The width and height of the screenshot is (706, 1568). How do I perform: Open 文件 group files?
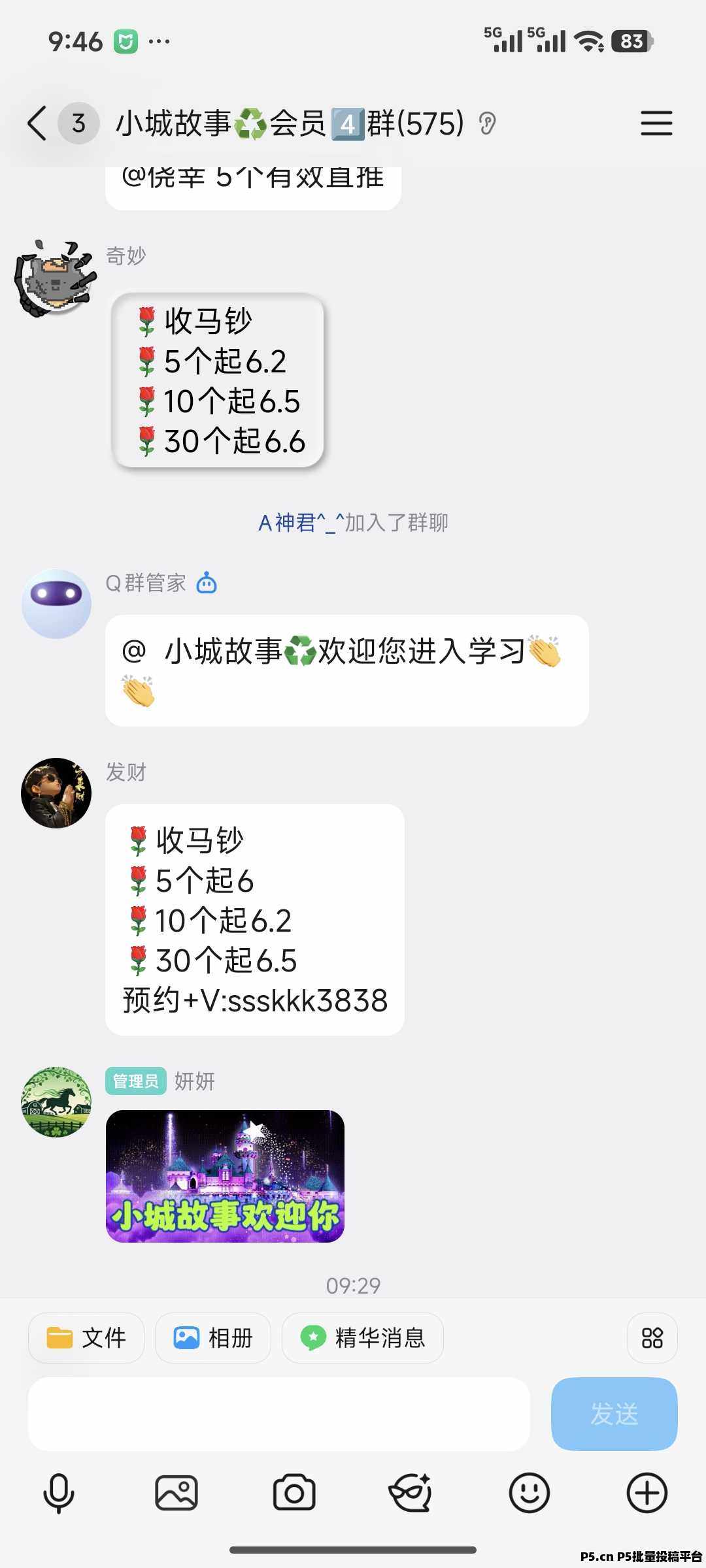click(86, 1337)
